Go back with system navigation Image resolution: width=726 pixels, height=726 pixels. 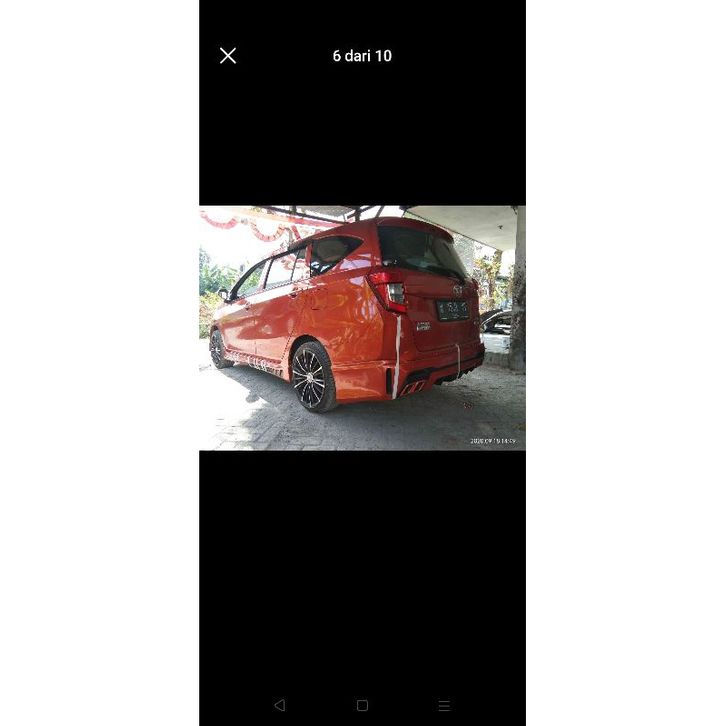point(279,705)
